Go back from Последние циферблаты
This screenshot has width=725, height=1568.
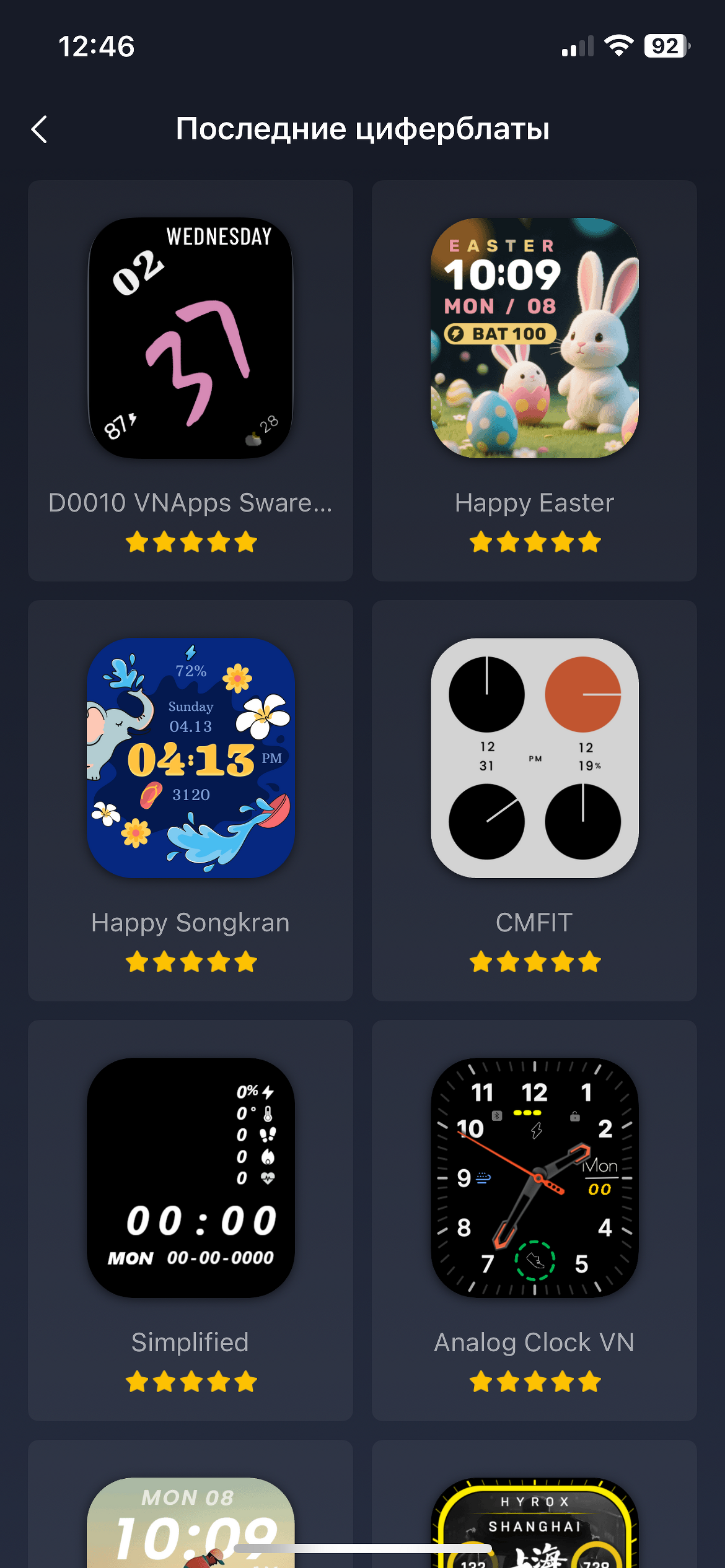40,129
